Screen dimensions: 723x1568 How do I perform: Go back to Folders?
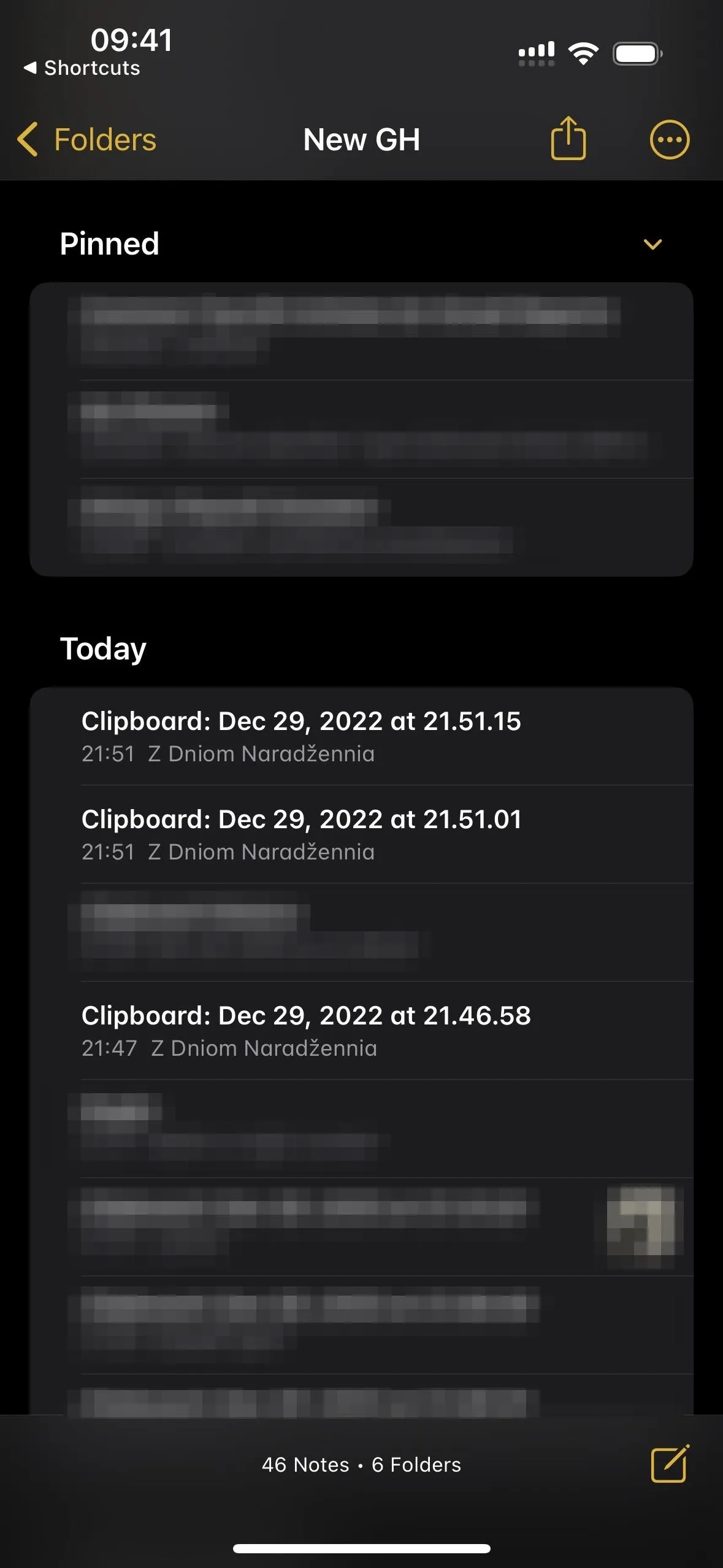pos(86,139)
